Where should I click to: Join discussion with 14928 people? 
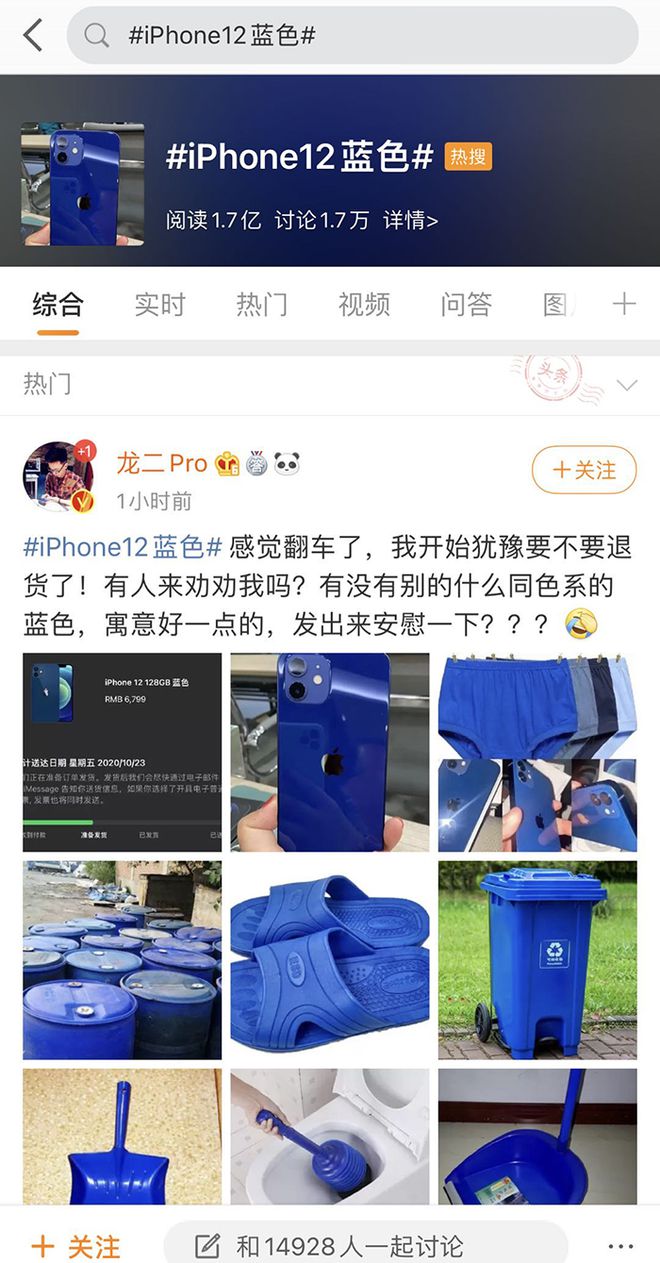(x=365, y=1246)
